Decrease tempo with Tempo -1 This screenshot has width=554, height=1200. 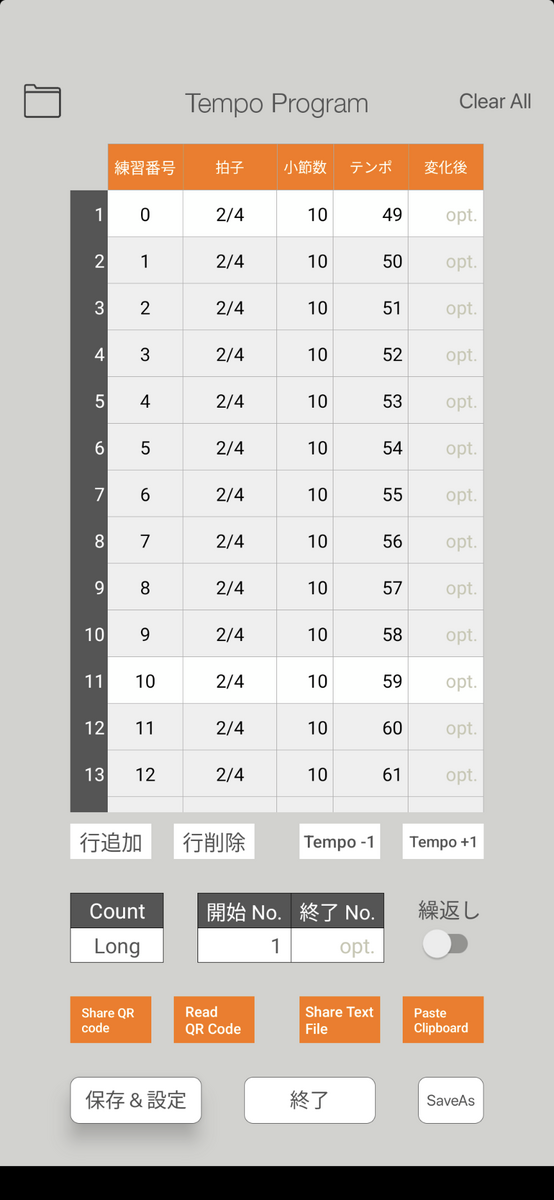[x=340, y=842]
